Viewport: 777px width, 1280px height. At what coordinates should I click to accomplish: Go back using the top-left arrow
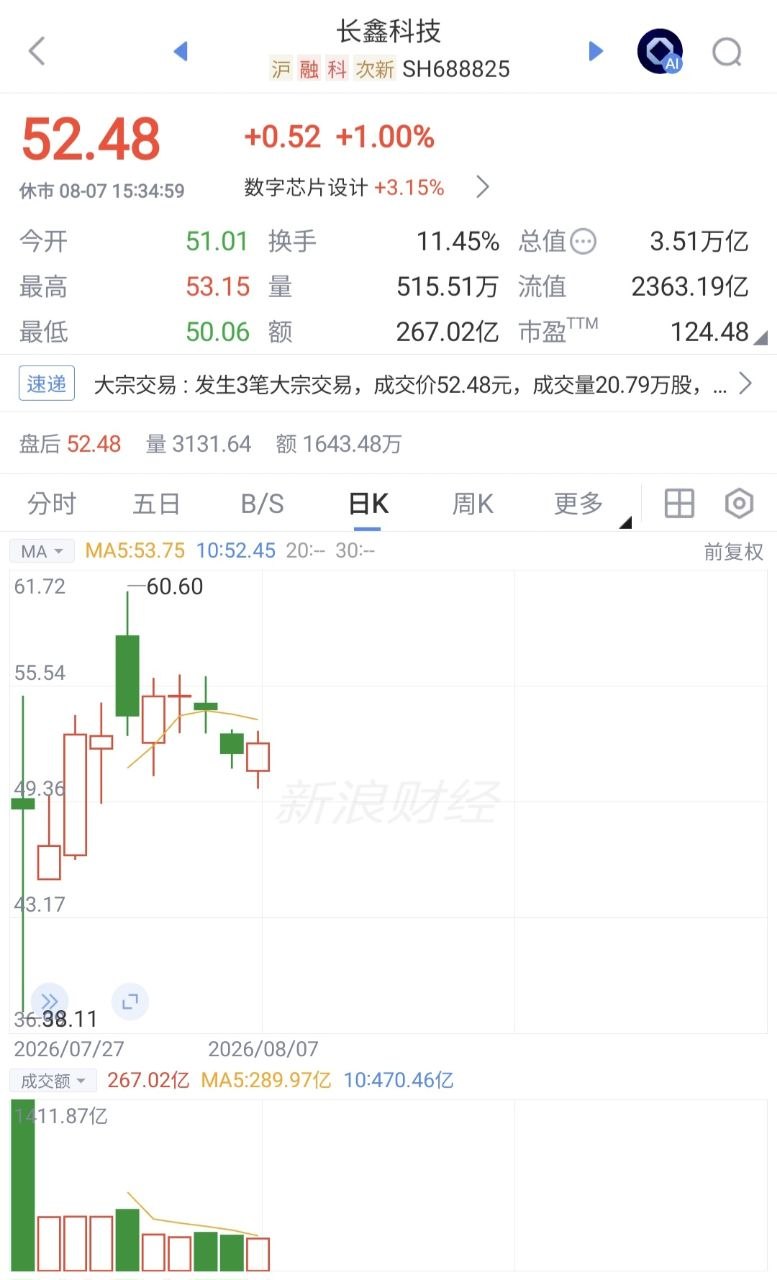coord(37,51)
